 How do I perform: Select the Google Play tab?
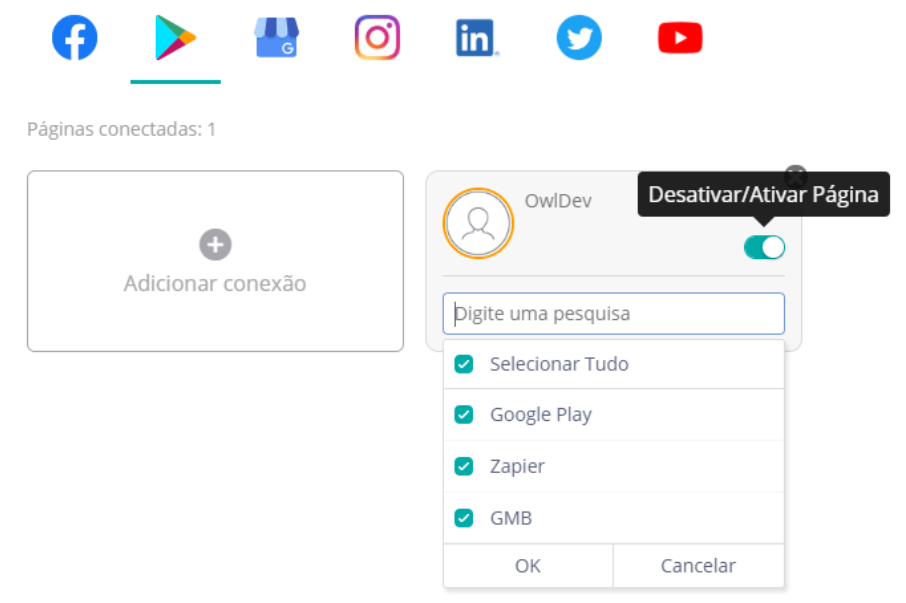click(175, 39)
